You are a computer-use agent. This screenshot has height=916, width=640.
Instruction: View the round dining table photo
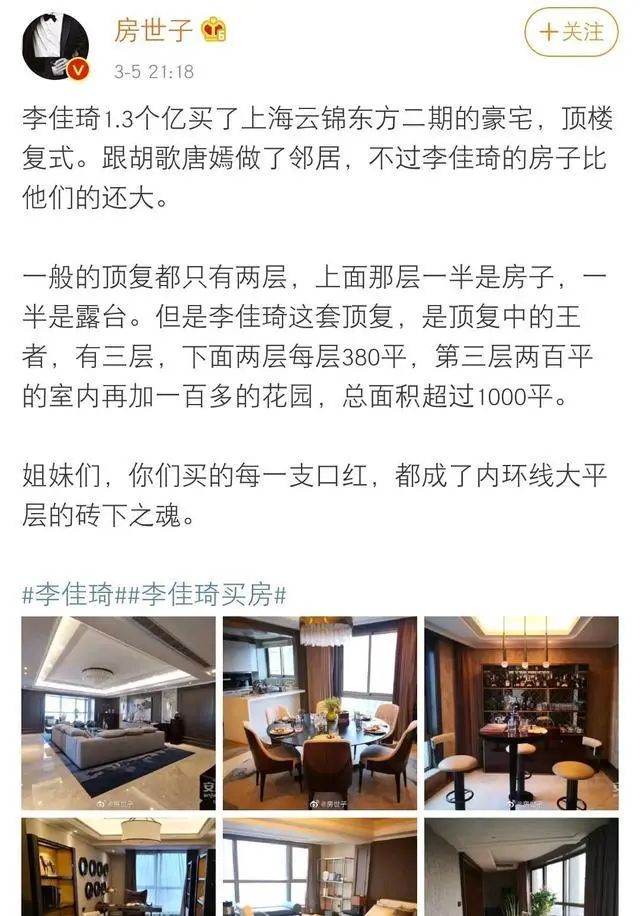coord(319,712)
